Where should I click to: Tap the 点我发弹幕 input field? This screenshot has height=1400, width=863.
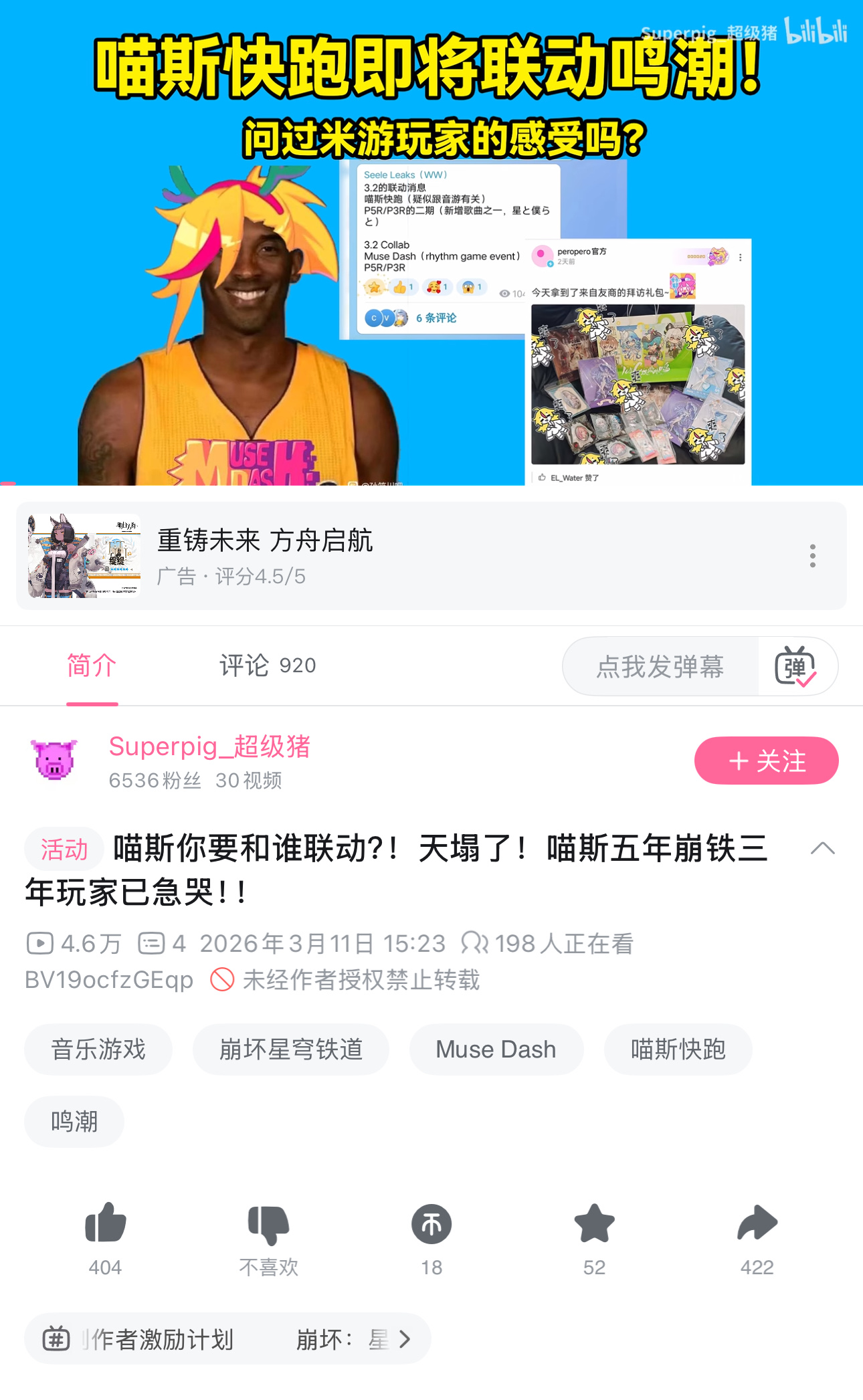[x=660, y=666]
